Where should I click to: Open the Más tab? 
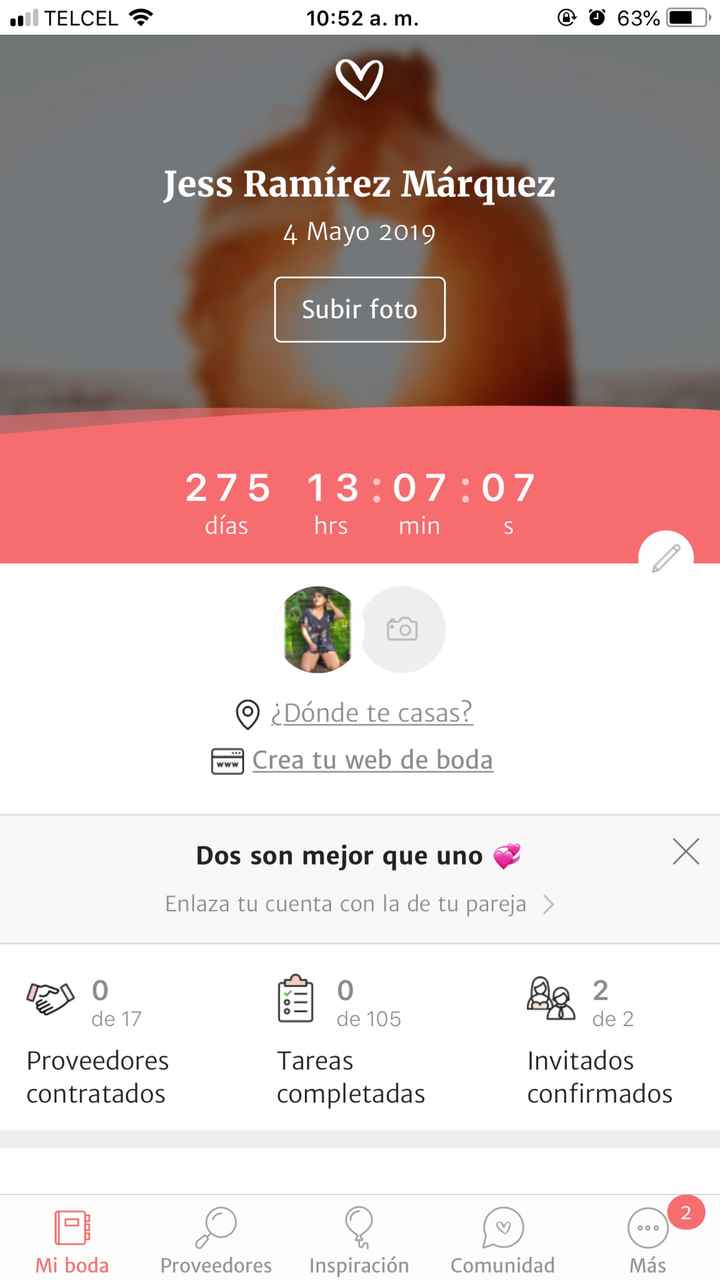click(x=648, y=1240)
